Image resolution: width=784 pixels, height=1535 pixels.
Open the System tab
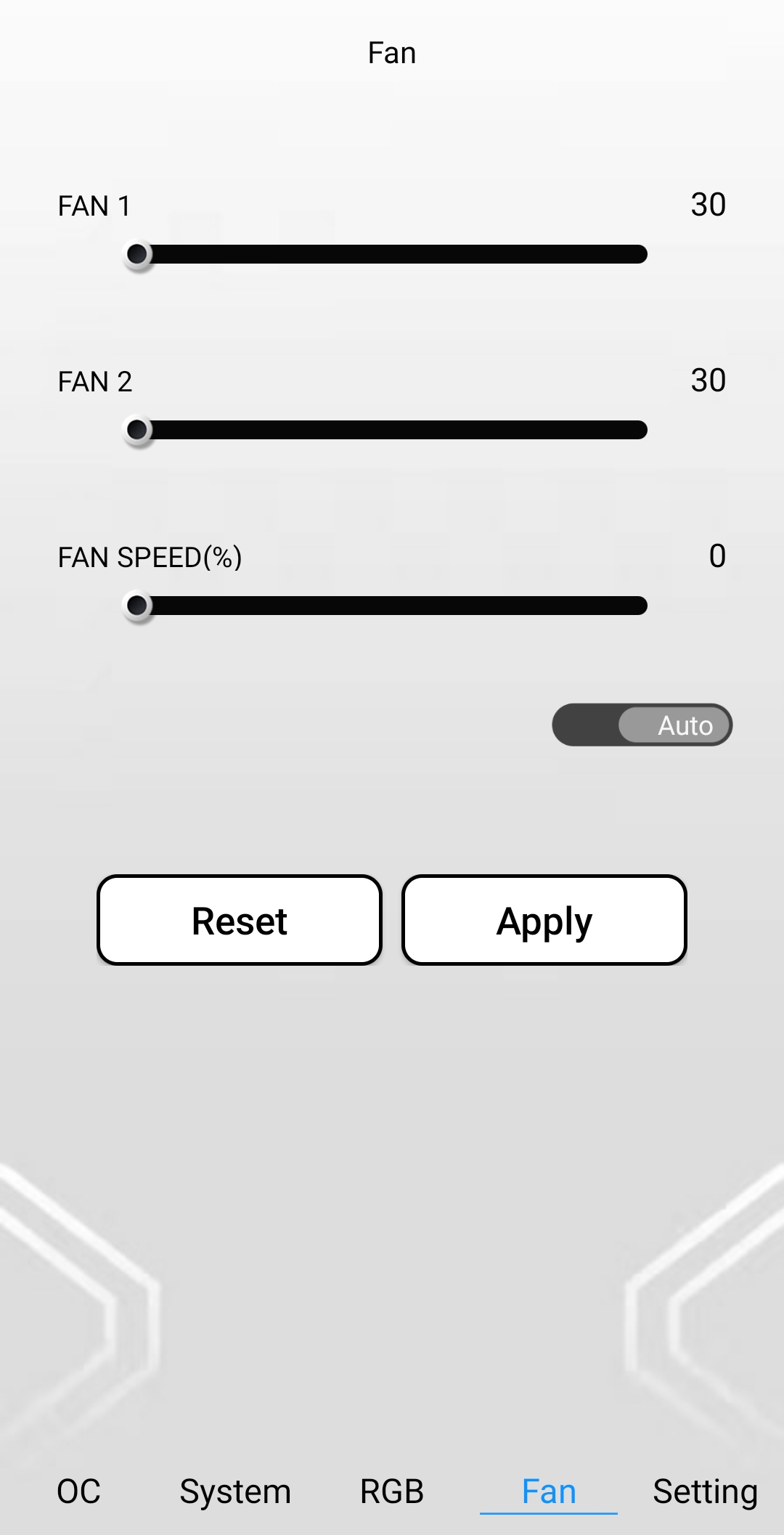pyautogui.click(x=235, y=1491)
